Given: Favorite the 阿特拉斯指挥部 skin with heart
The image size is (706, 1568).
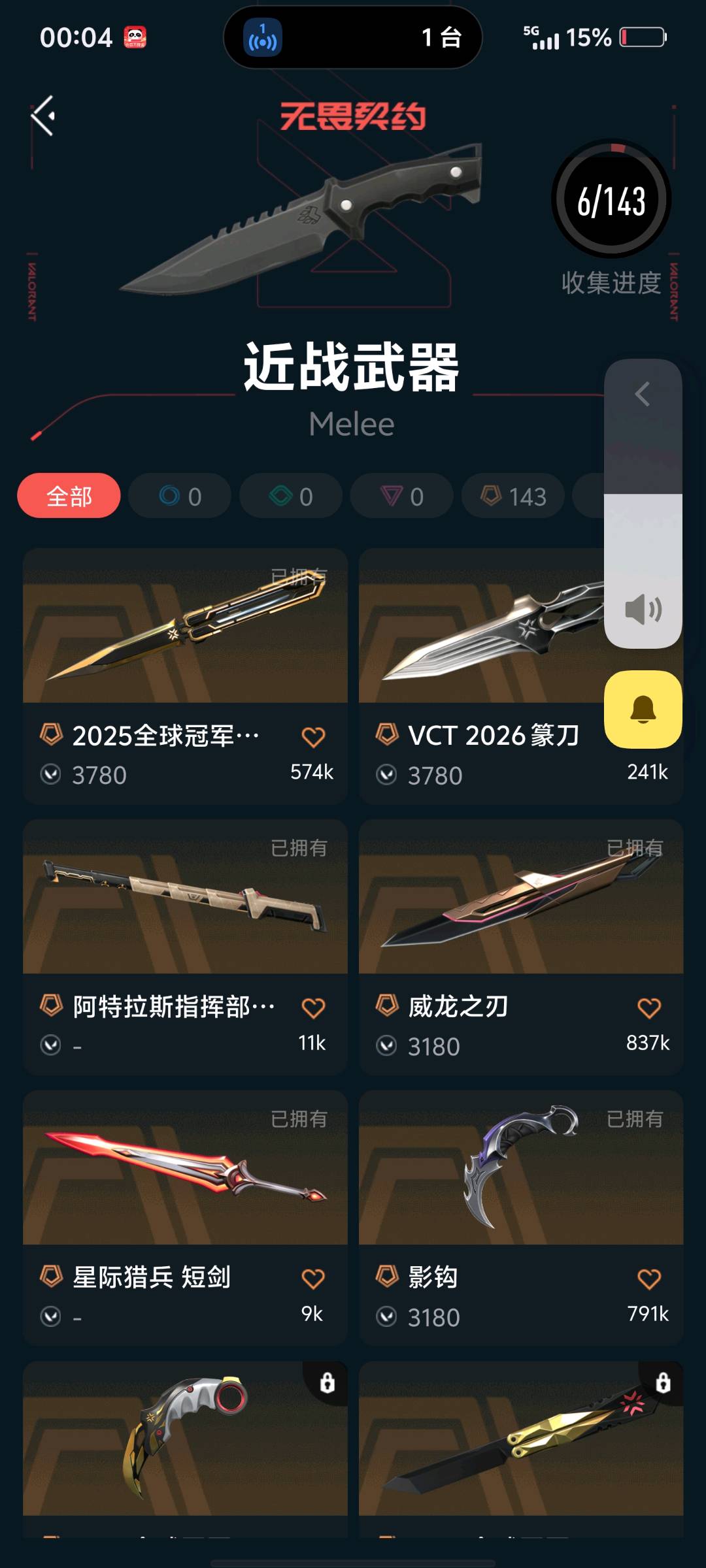Looking at the screenshot, I should pyautogui.click(x=313, y=1008).
